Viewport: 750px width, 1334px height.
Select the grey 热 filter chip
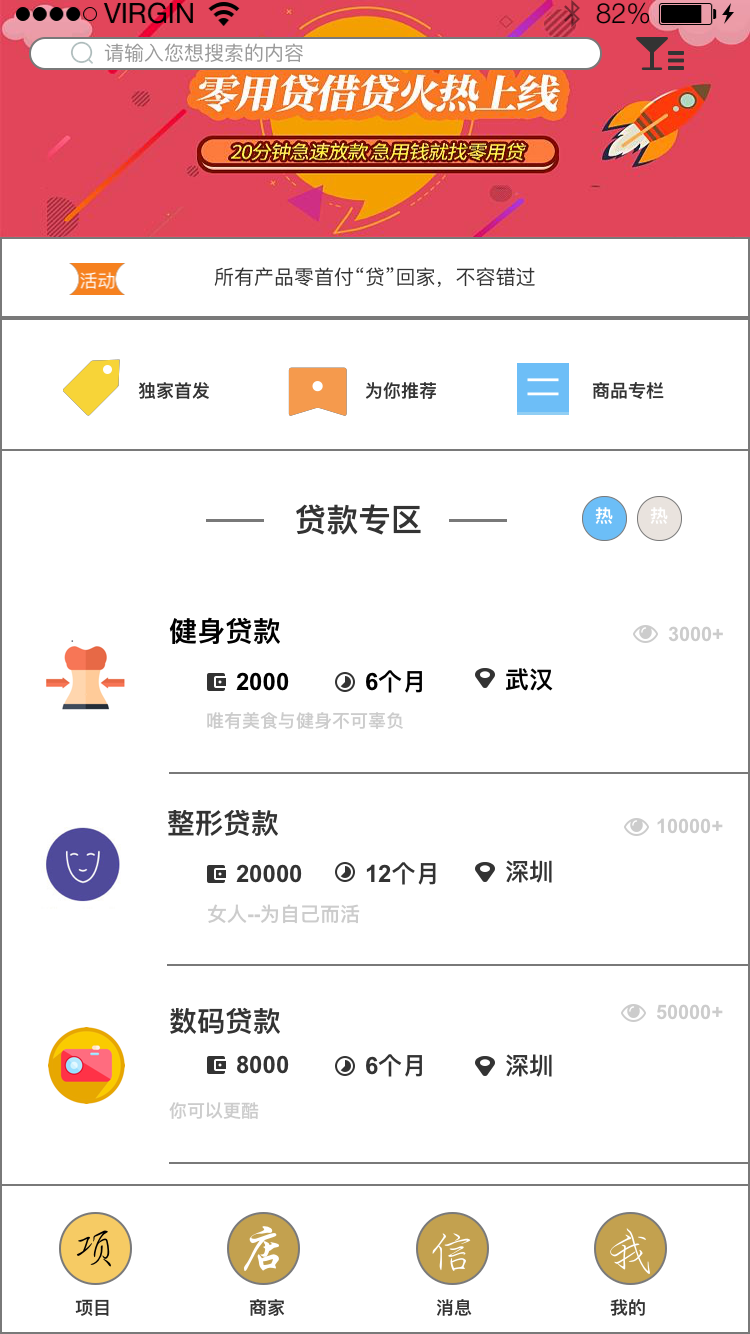659,518
